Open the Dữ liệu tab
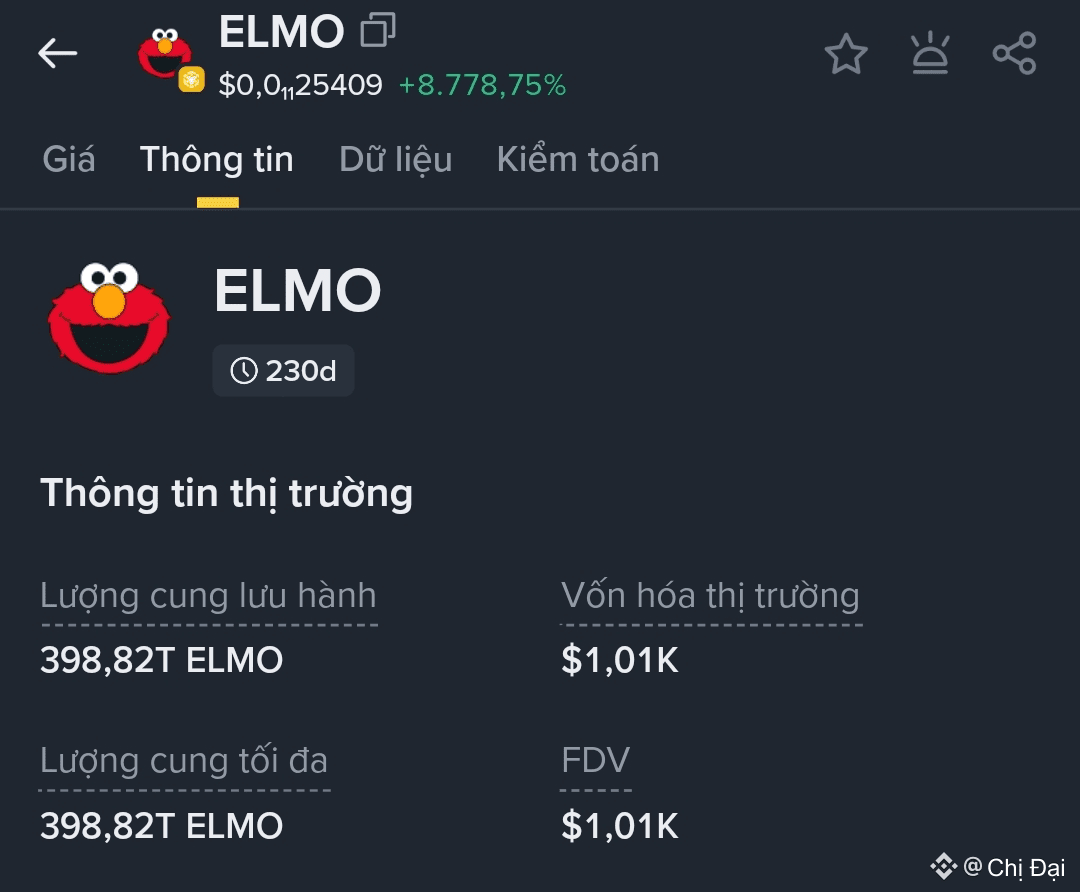1080x892 pixels. [x=395, y=160]
